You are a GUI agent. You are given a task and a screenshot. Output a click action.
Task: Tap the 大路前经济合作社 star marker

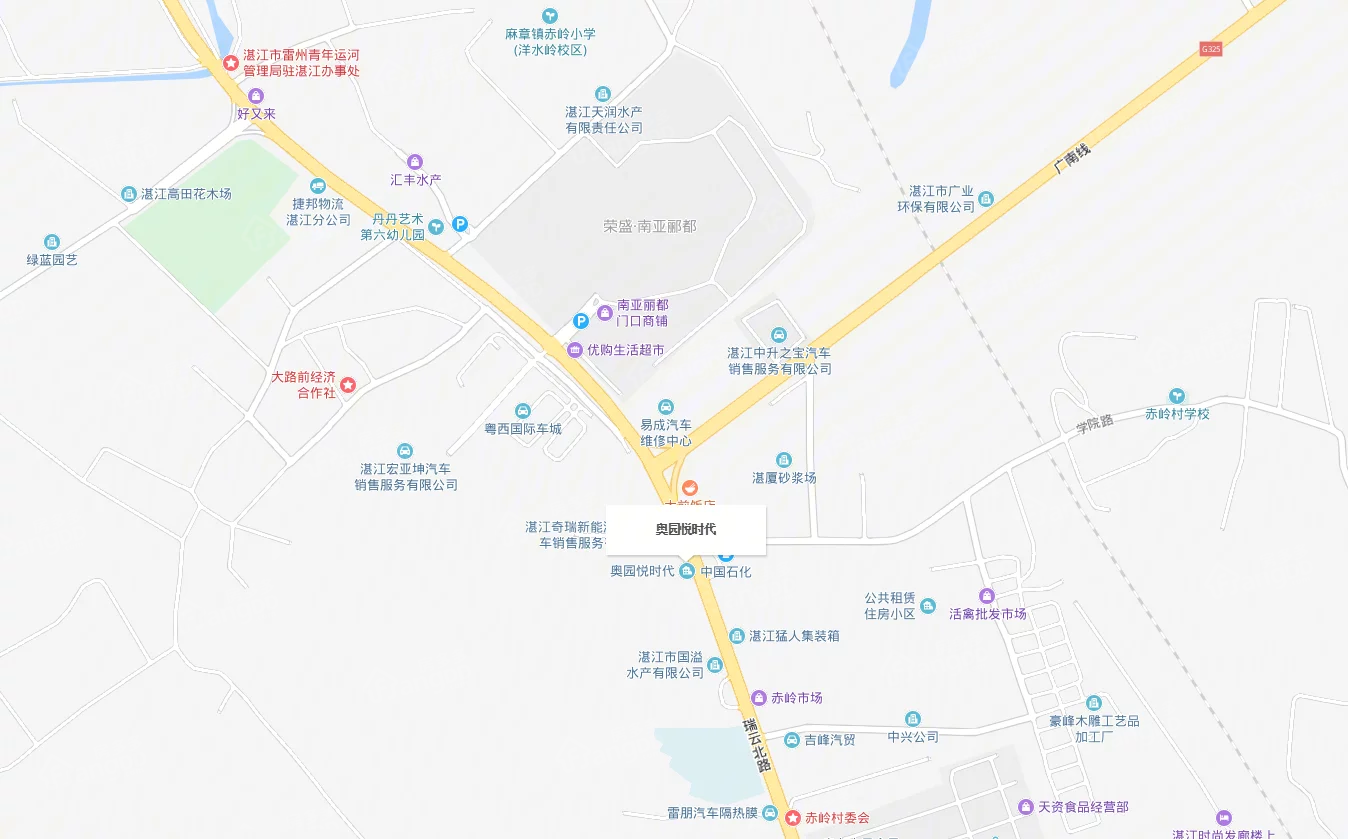(x=348, y=385)
